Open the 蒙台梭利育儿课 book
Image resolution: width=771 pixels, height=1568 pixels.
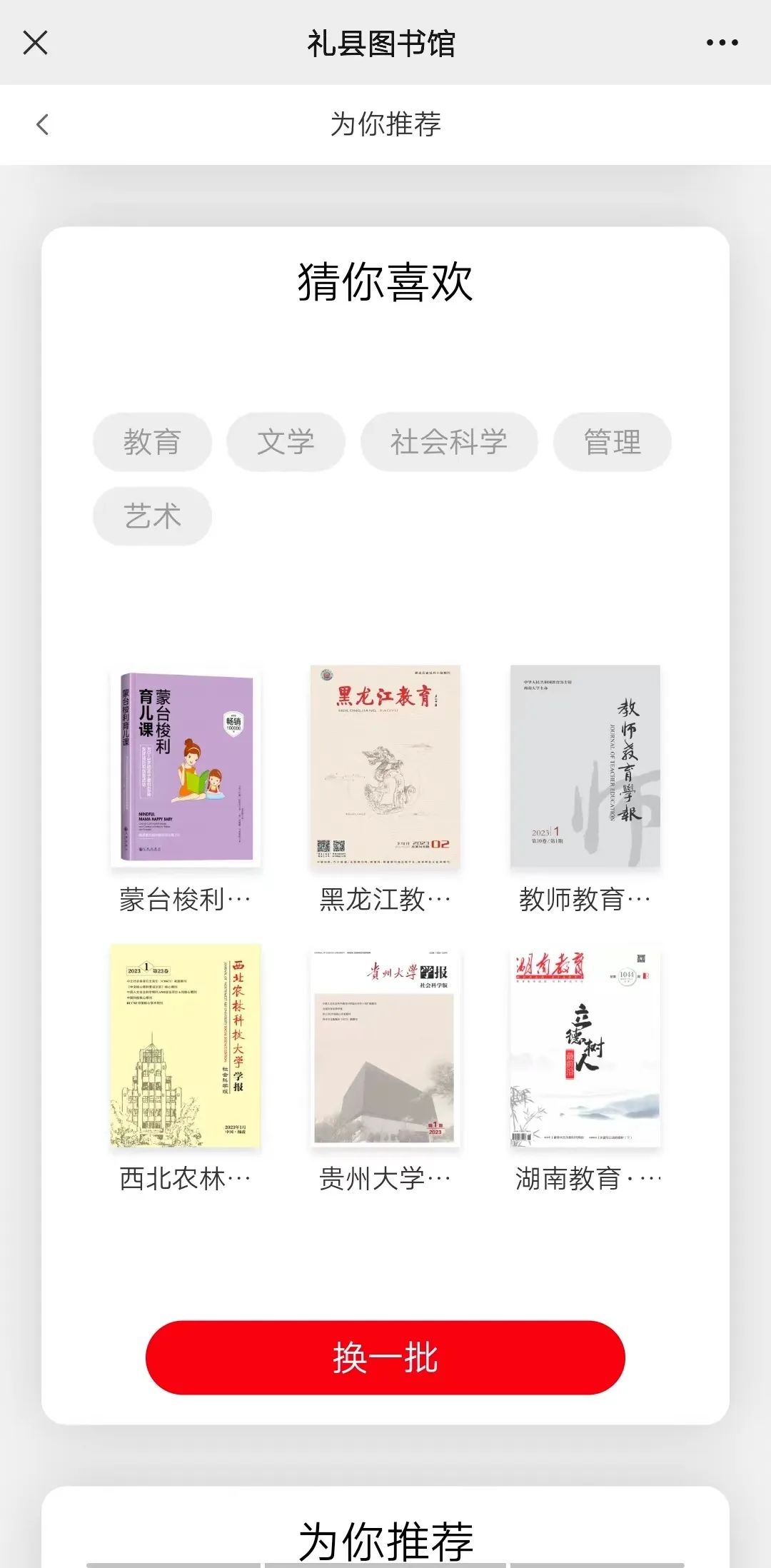pyautogui.click(x=186, y=768)
